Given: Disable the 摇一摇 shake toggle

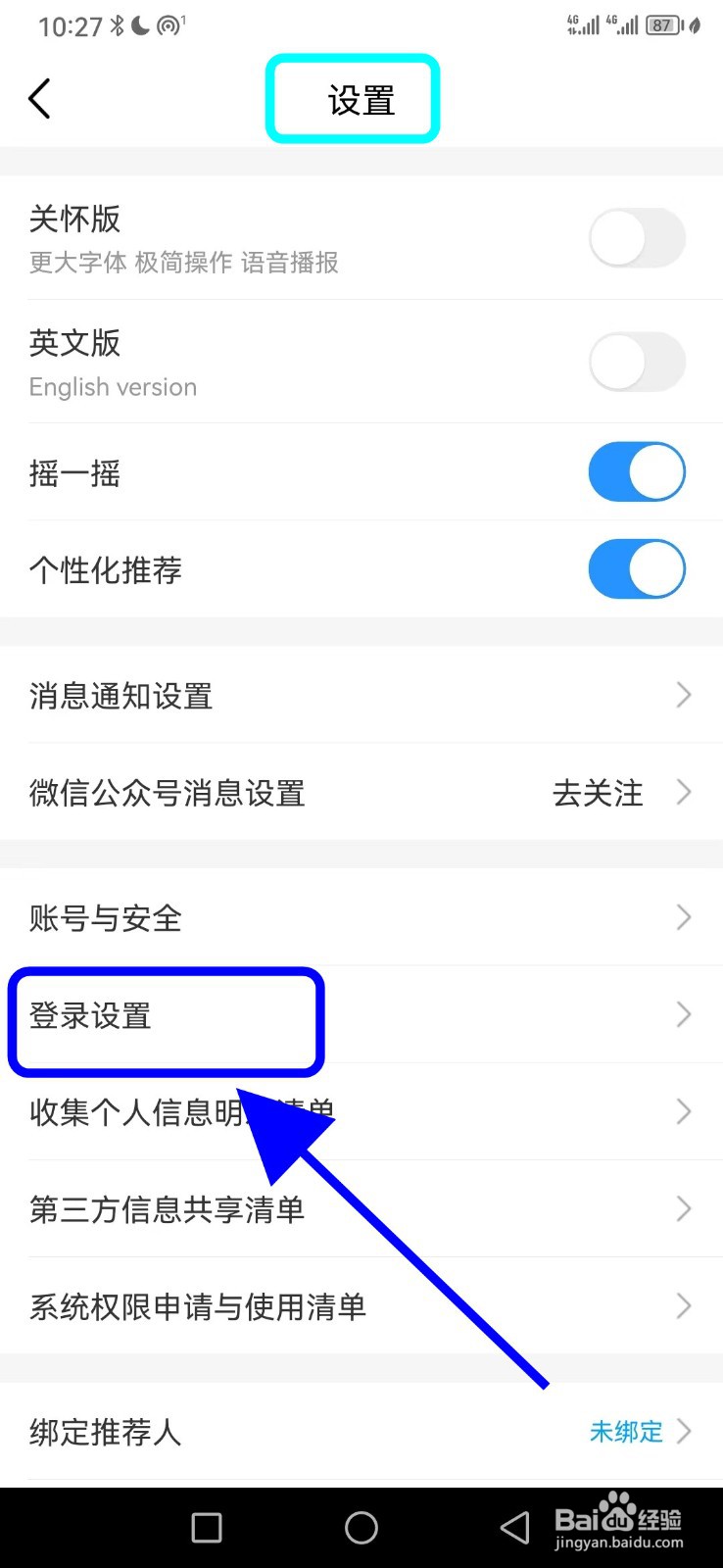Looking at the screenshot, I should click(637, 471).
